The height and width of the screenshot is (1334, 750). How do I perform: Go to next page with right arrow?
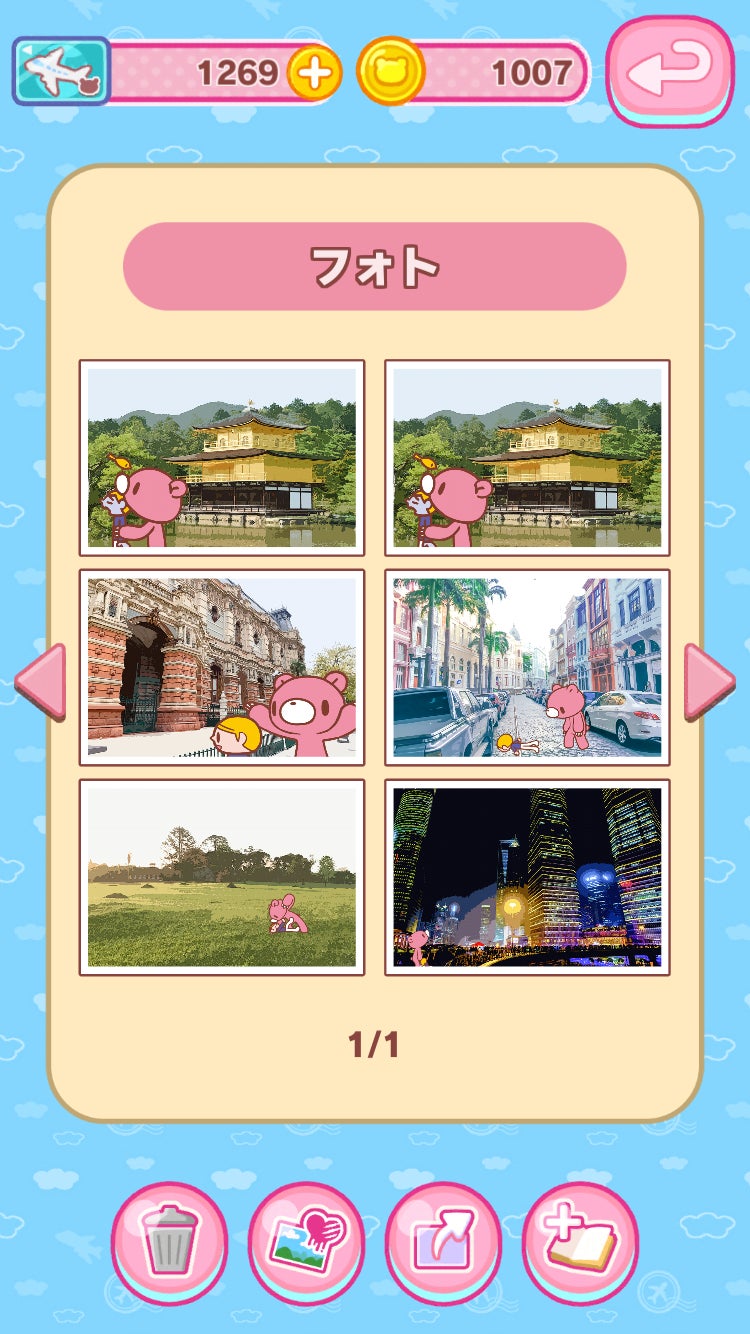[x=709, y=681]
